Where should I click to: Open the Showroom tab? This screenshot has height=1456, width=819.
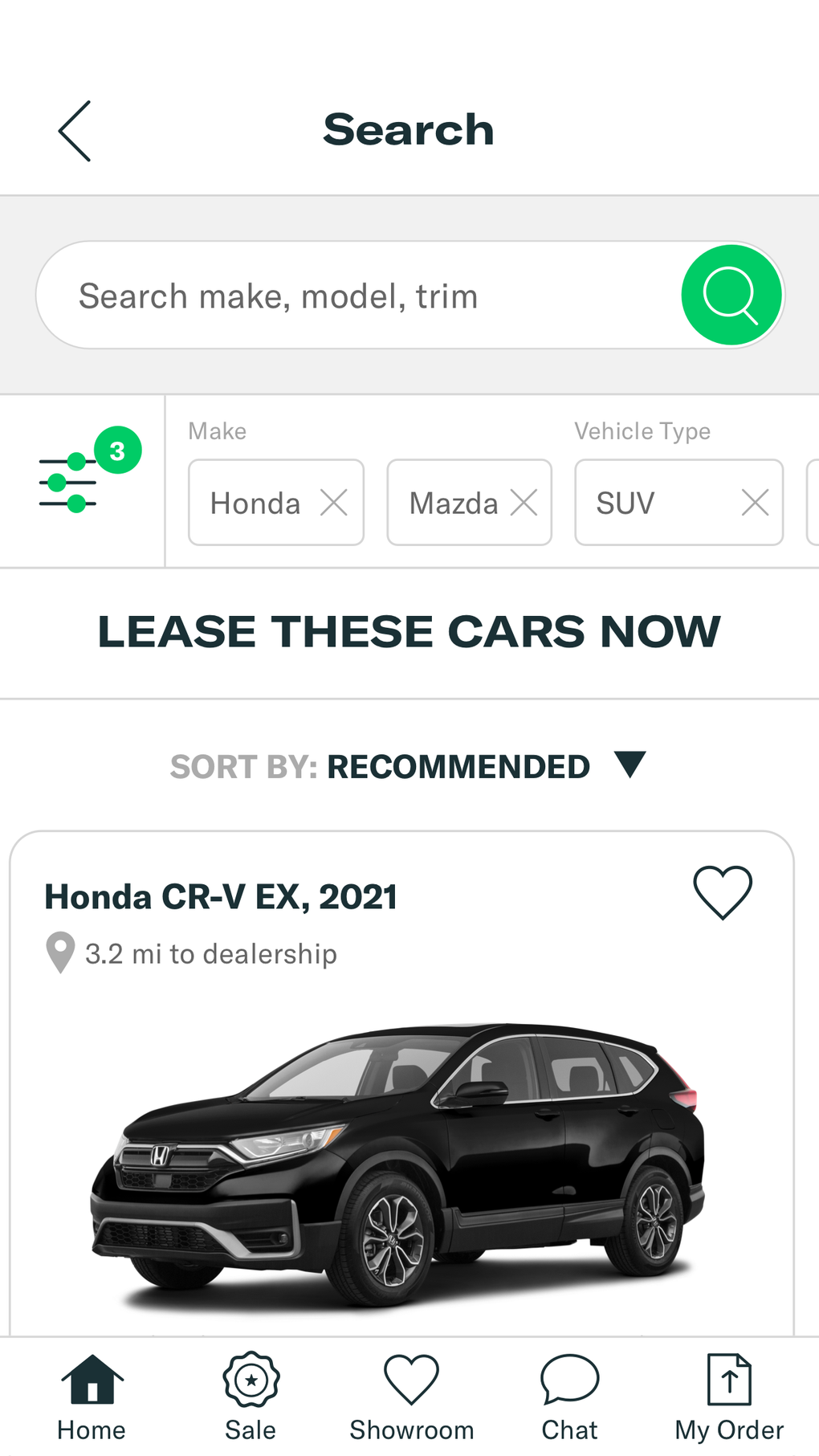[411, 1398]
